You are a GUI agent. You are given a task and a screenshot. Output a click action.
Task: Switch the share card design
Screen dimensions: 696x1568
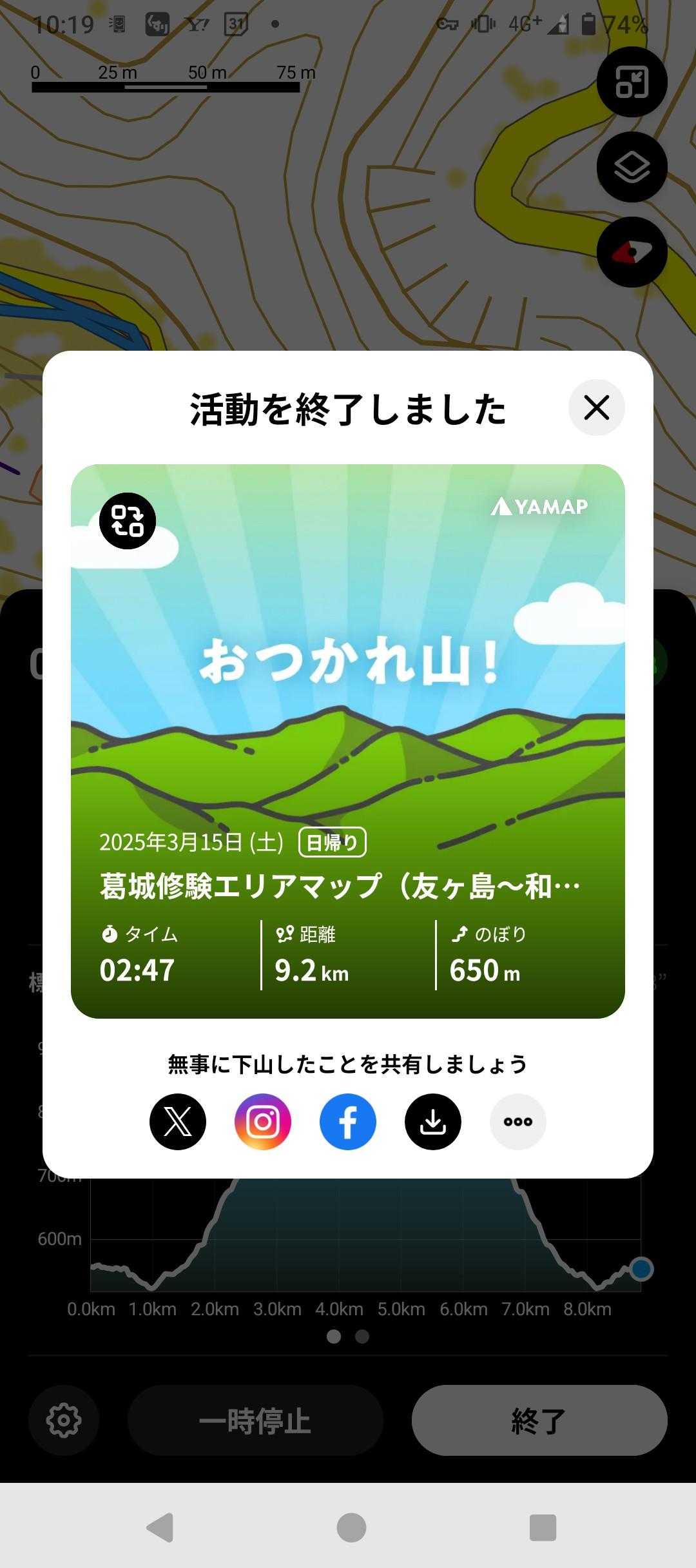click(x=128, y=521)
